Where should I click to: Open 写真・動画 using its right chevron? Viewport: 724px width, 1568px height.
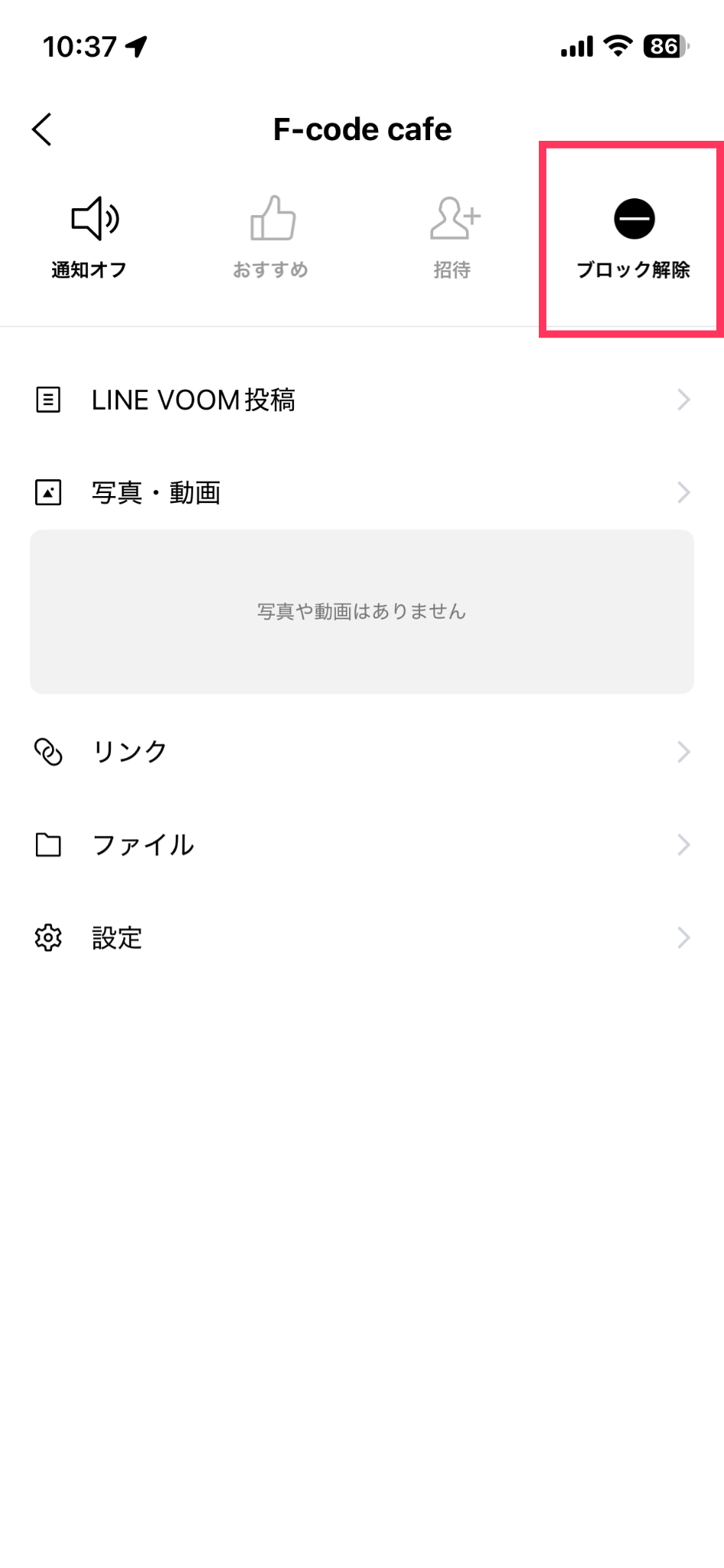pos(683,492)
